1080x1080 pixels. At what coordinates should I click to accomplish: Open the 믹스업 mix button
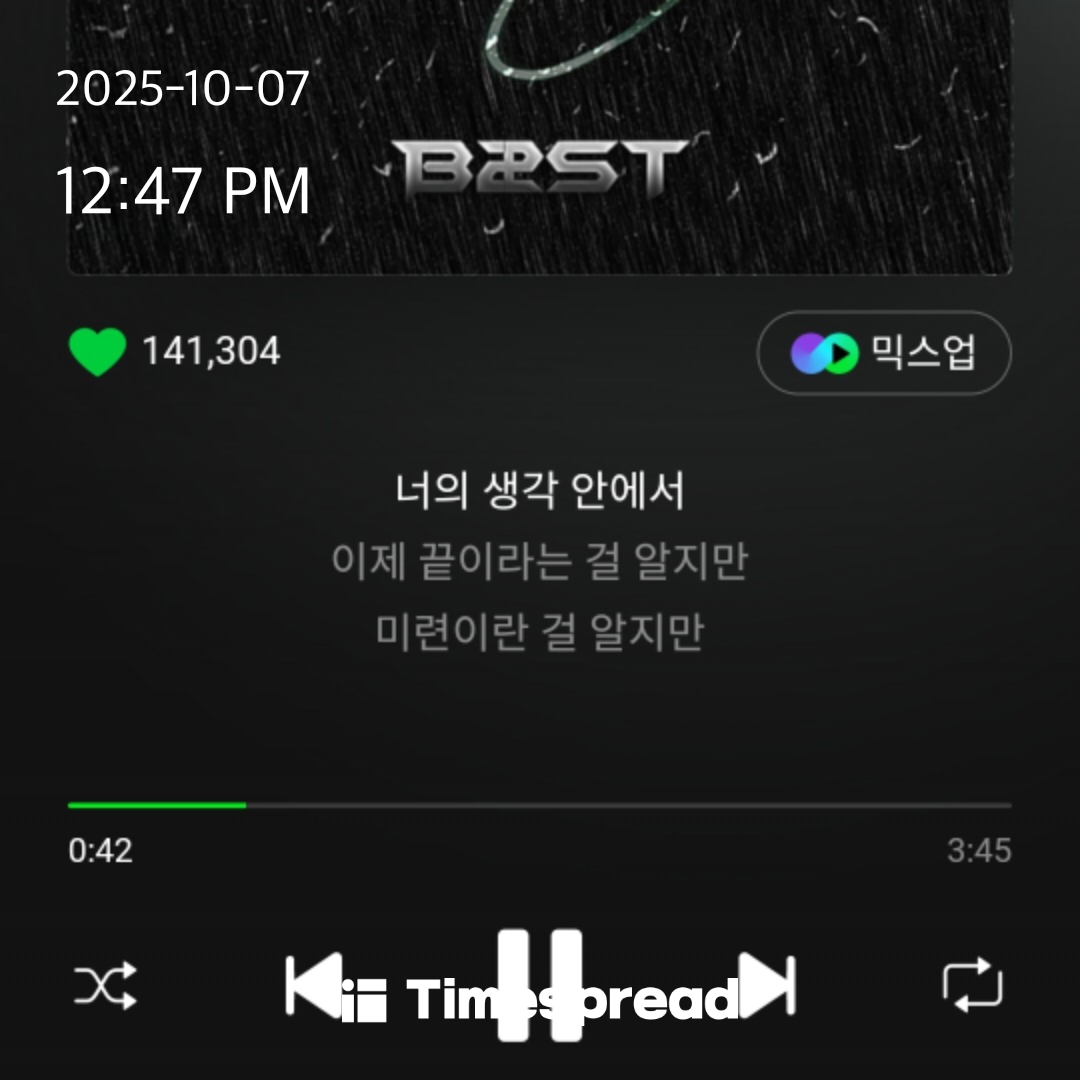point(884,353)
